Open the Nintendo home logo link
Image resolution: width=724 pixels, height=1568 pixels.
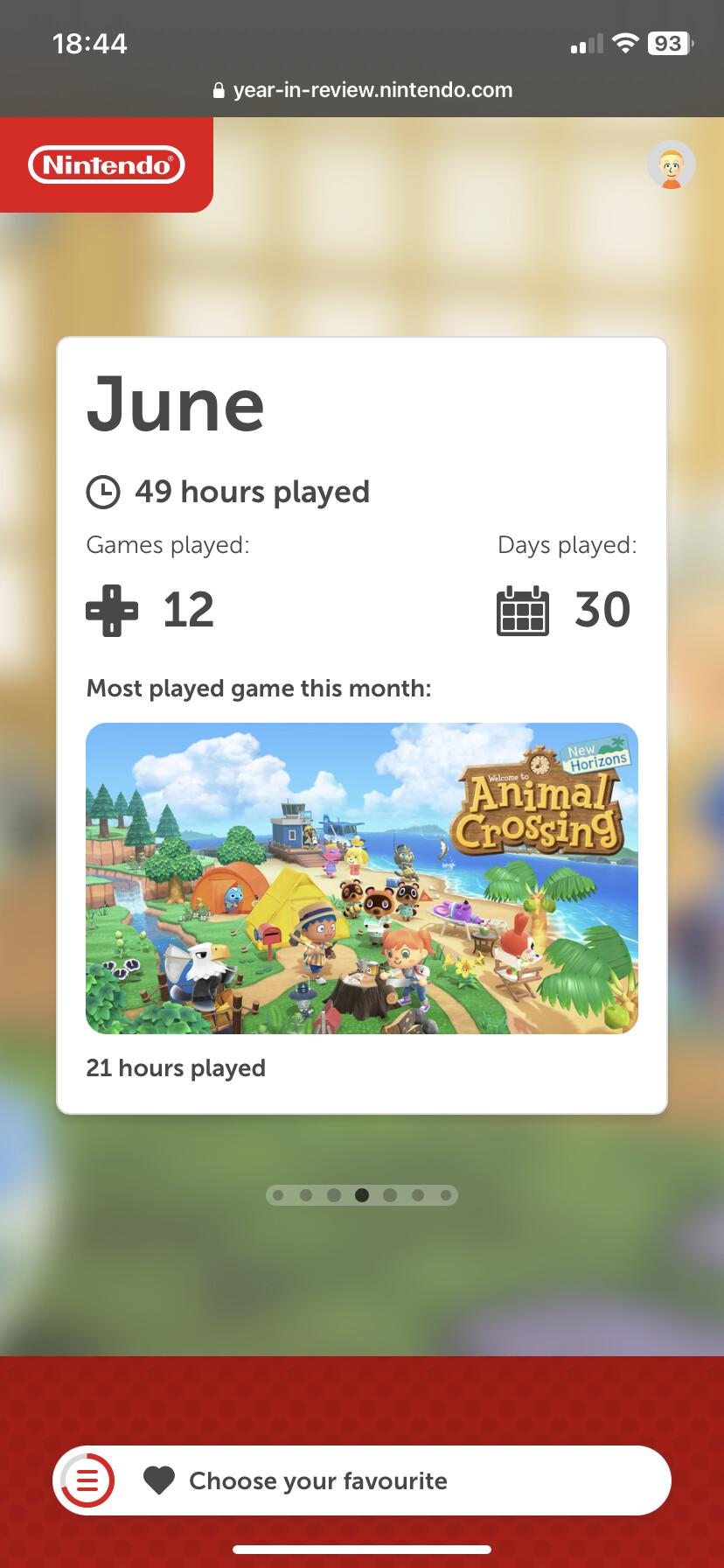click(107, 164)
